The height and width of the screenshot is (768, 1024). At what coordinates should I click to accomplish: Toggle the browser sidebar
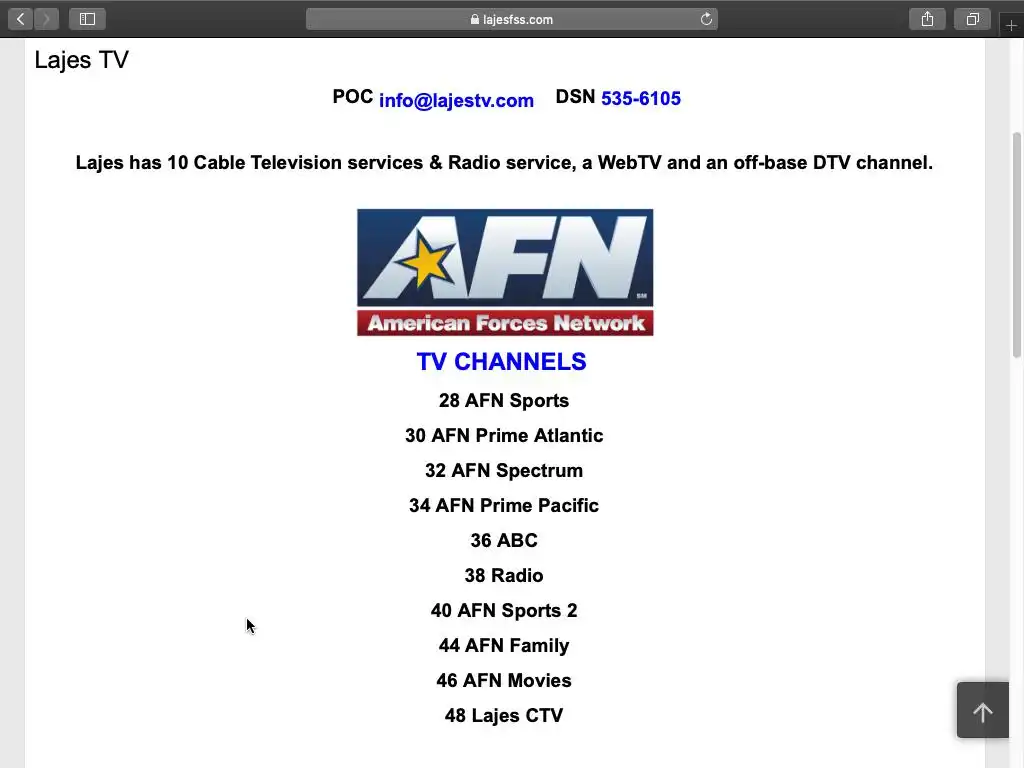[x=87, y=19]
